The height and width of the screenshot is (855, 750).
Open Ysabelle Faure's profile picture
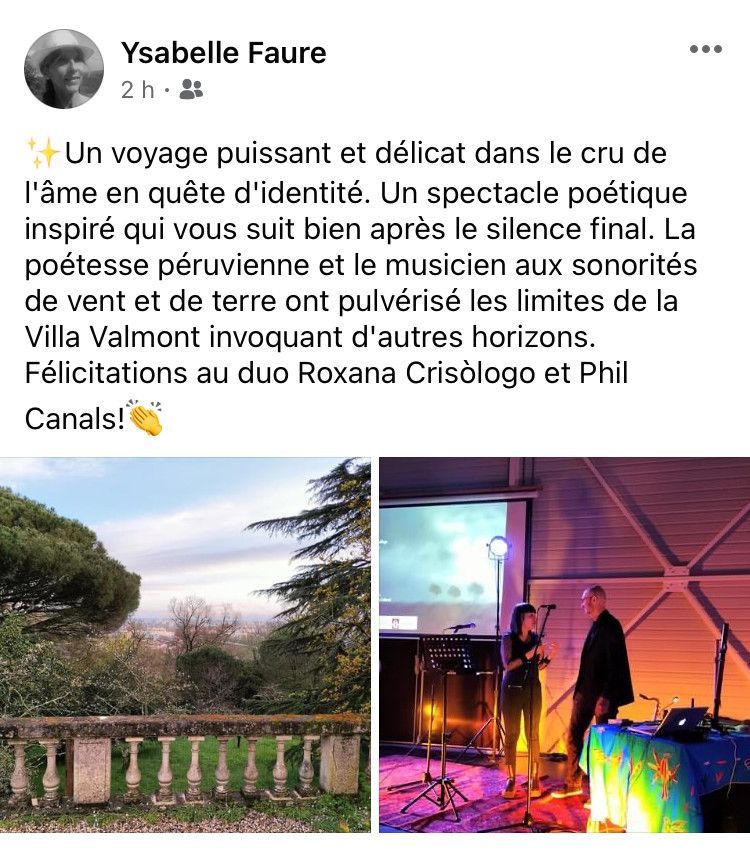[x=64, y=68]
